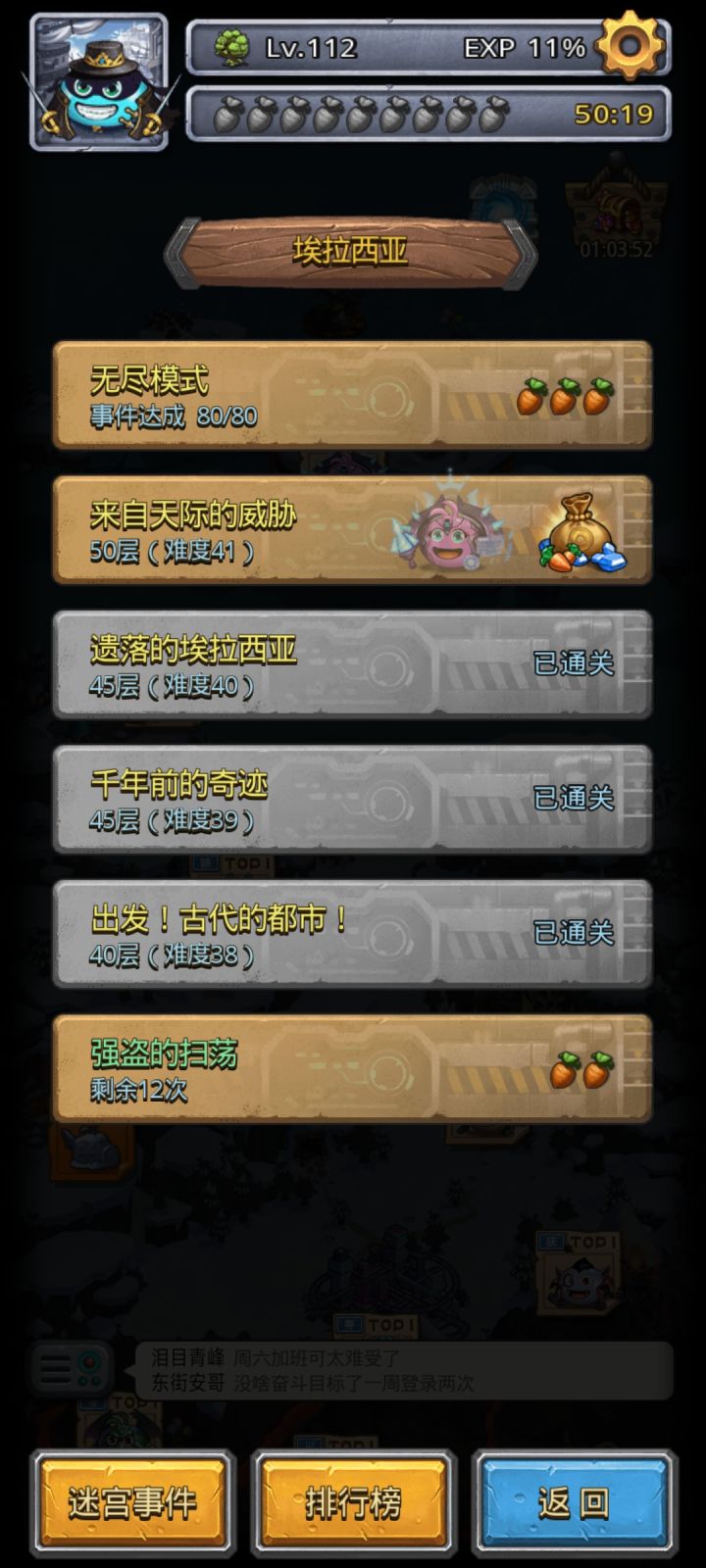Screen dimensions: 706x1568
Task: Open the cleared stage 遗落的埃拉西亚
Action: coord(294,665)
